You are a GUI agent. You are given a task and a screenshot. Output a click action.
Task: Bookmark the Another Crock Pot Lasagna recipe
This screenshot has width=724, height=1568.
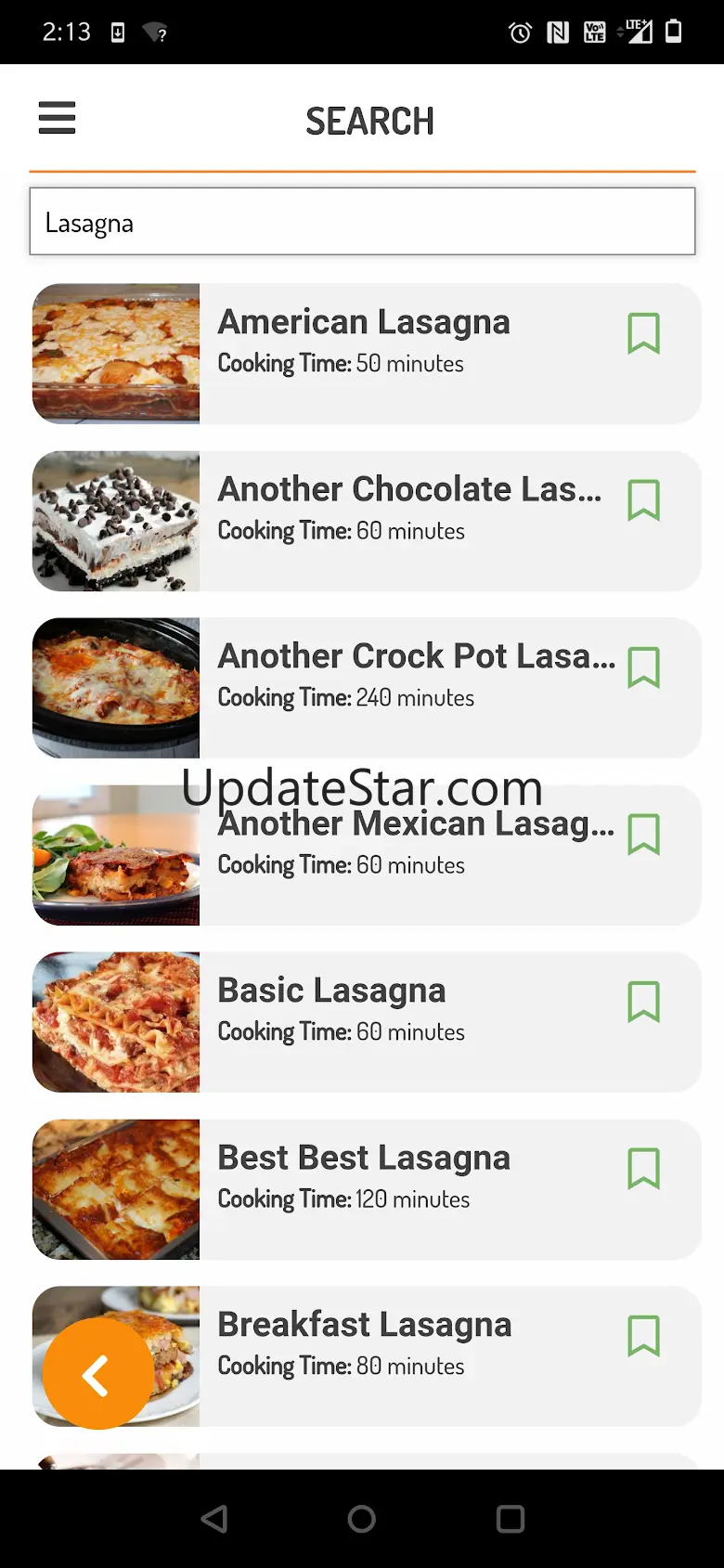point(643,668)
